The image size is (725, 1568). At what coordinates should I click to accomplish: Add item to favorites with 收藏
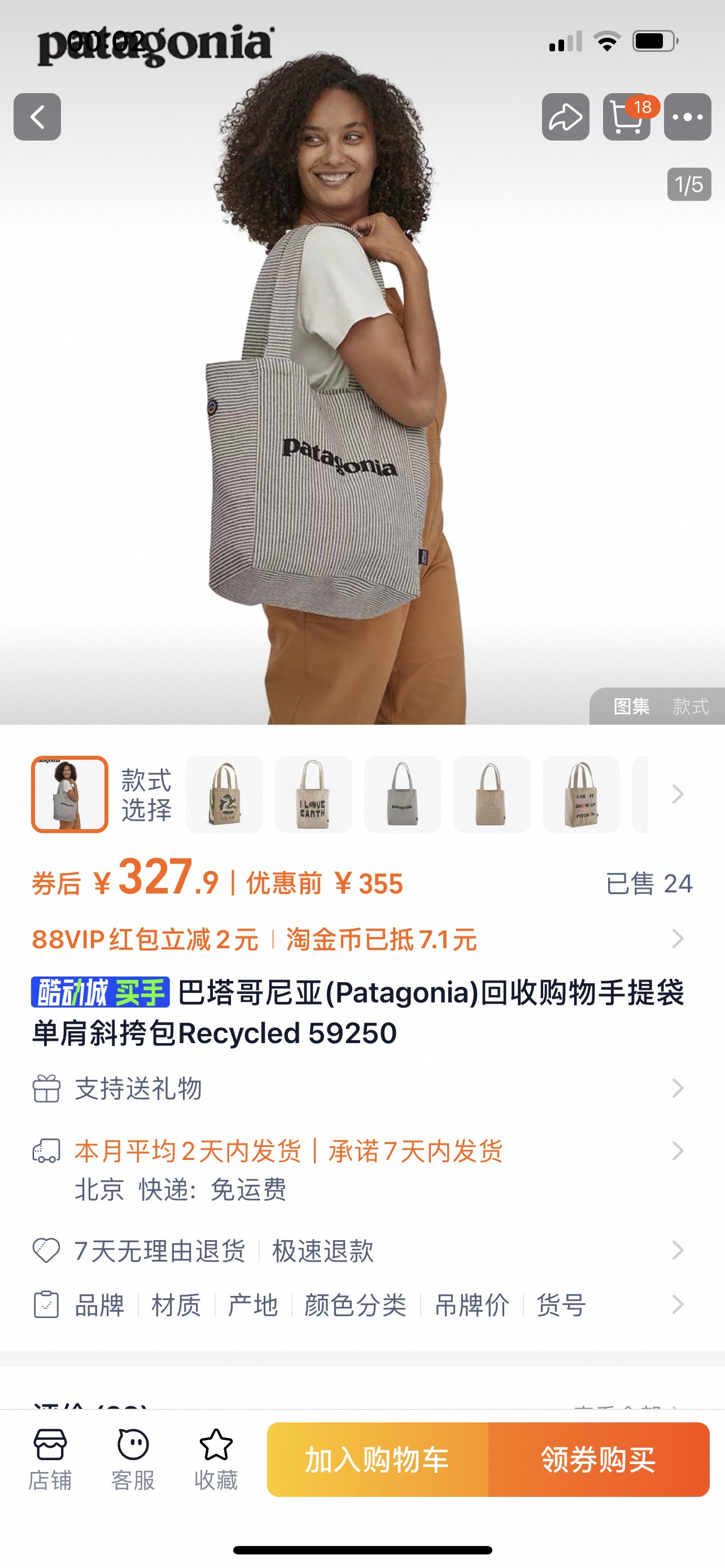tap(216, 1459)
